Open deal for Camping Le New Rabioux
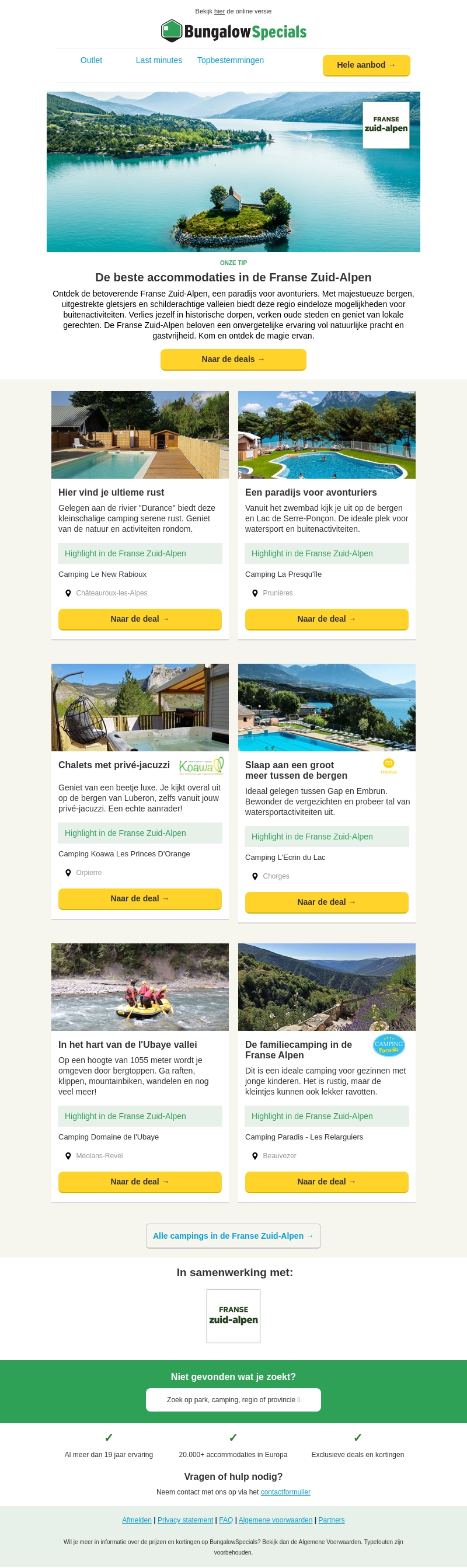Image resolution: width=467 pixels, height=1568 pixels. click(x=140, y=619)
